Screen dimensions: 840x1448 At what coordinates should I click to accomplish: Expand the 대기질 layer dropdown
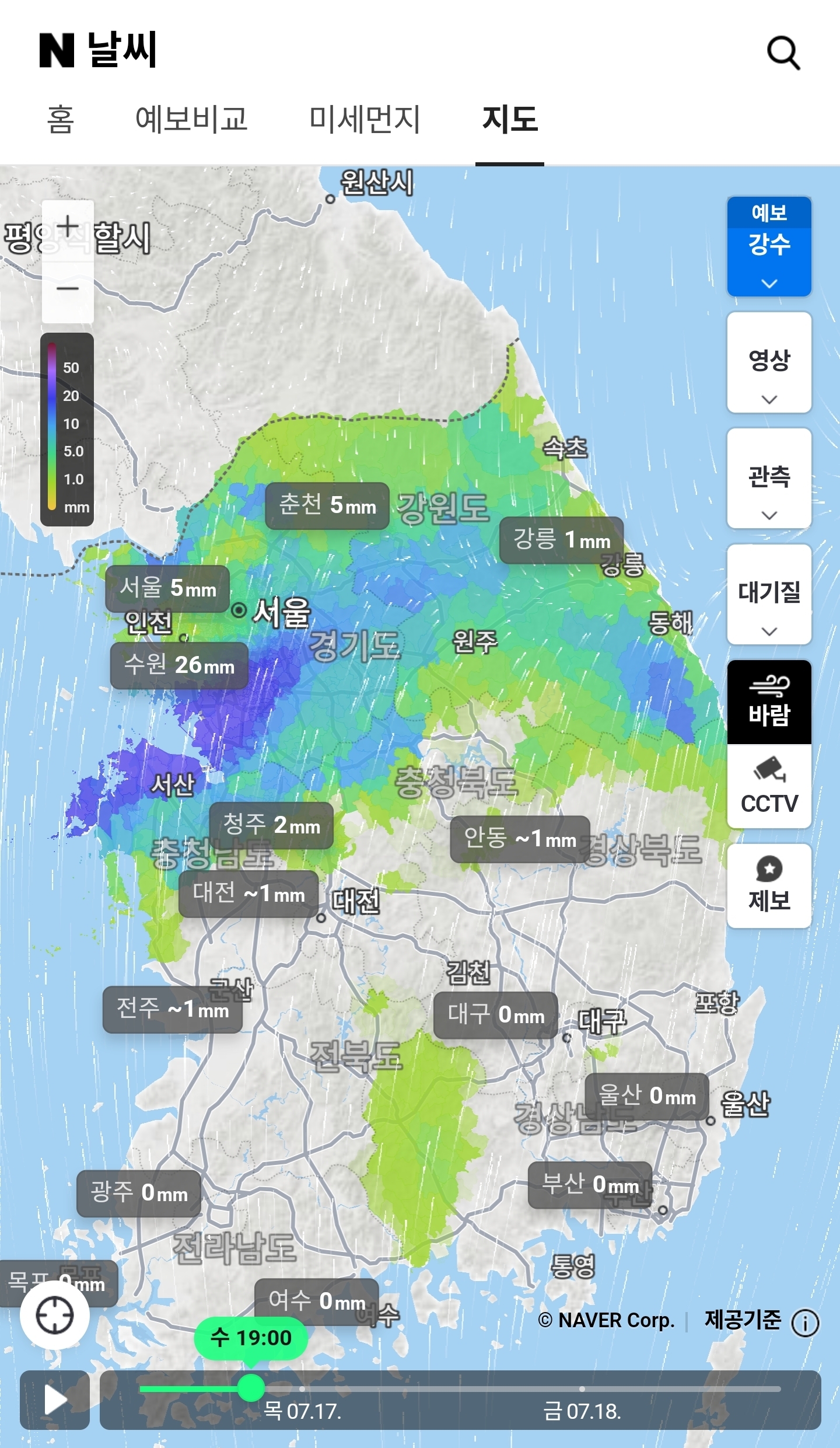[x=769, y=595]
